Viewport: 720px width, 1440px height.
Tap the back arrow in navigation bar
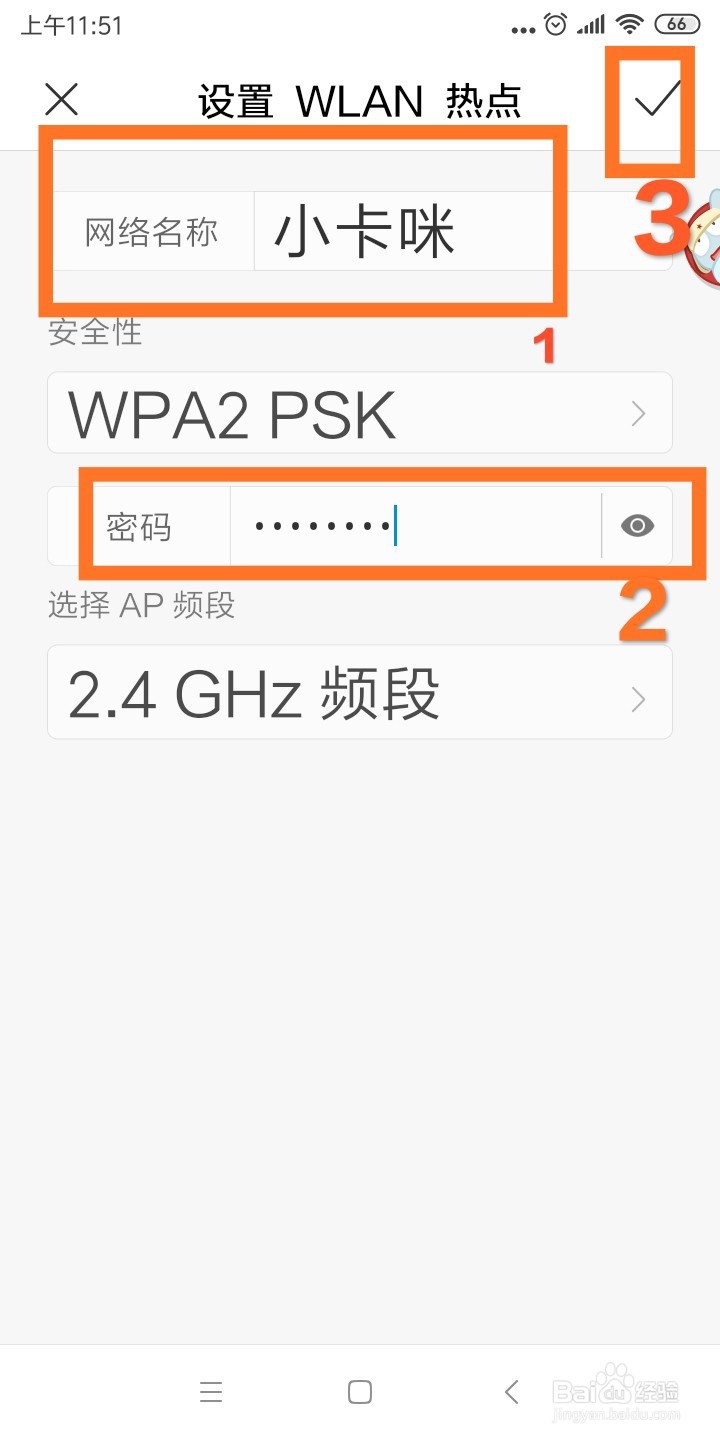(511, 1391)
